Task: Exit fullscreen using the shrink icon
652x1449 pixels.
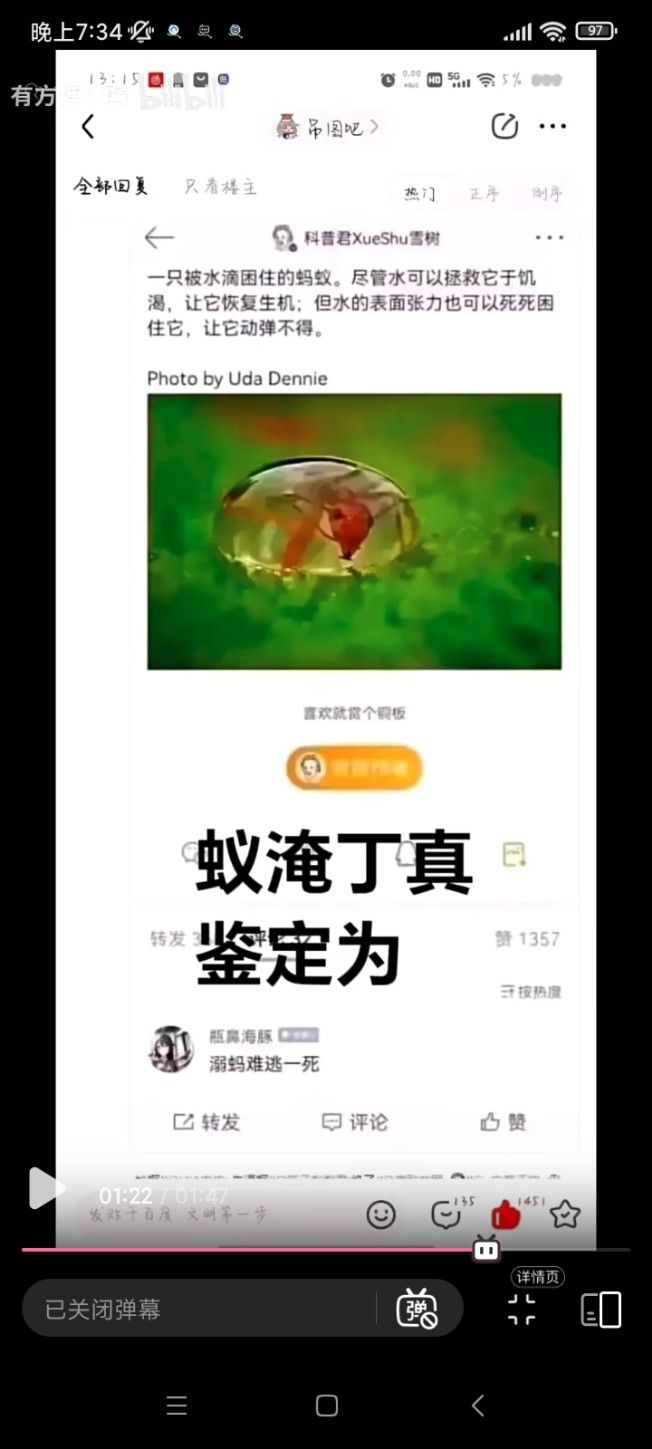Action: (x=521, y=1309)
